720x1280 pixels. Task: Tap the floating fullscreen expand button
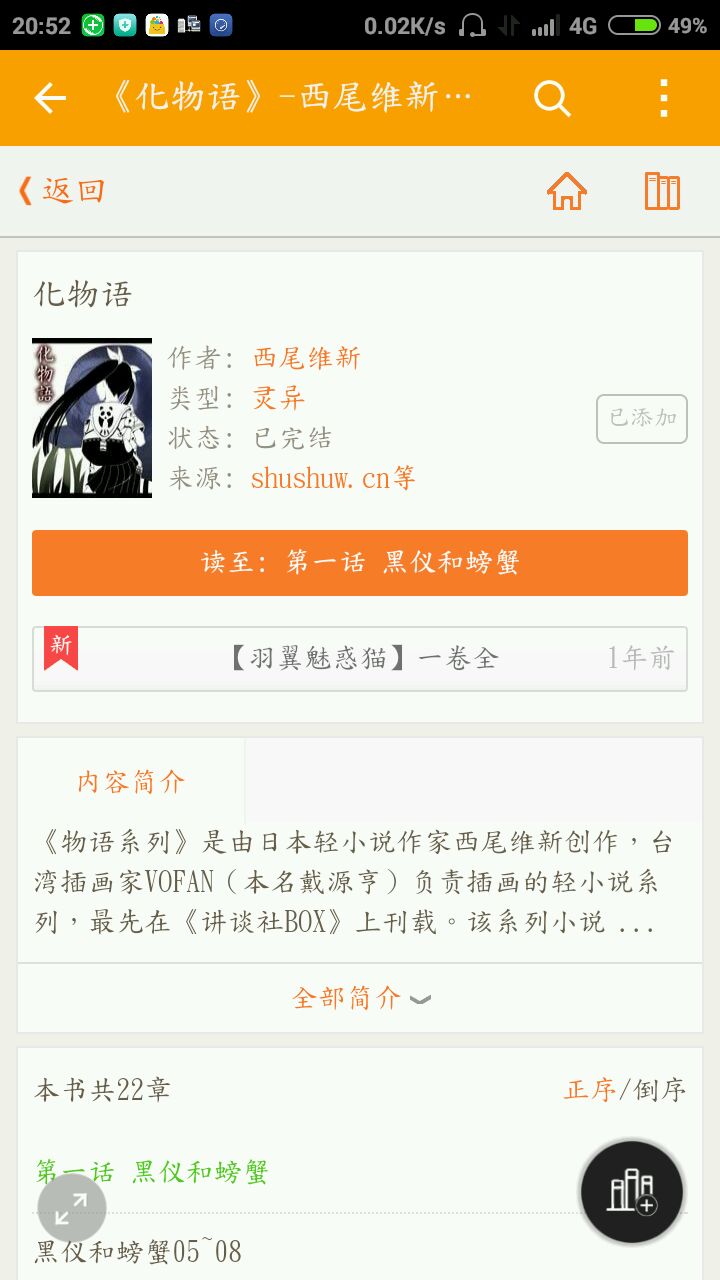point(72,1208)
